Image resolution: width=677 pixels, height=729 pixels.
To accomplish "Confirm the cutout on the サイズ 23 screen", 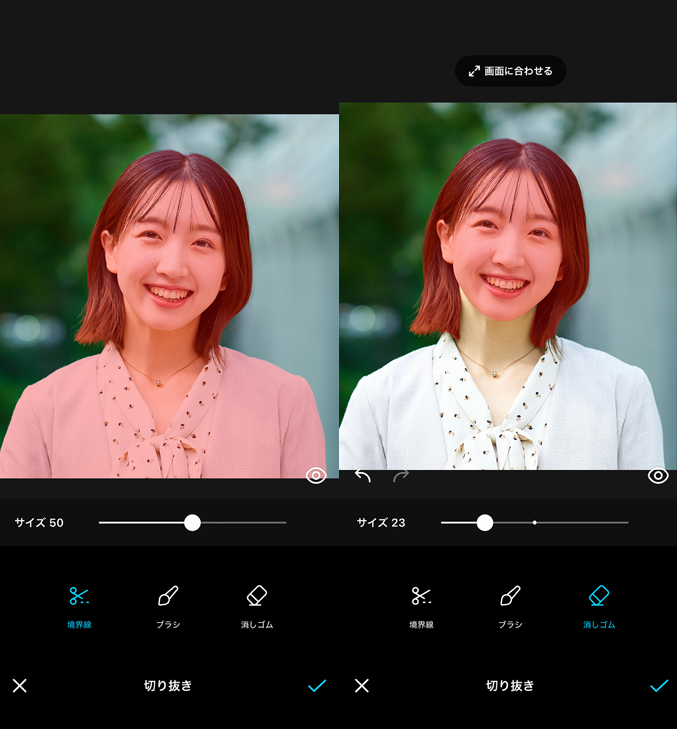I will coord(659,685).
